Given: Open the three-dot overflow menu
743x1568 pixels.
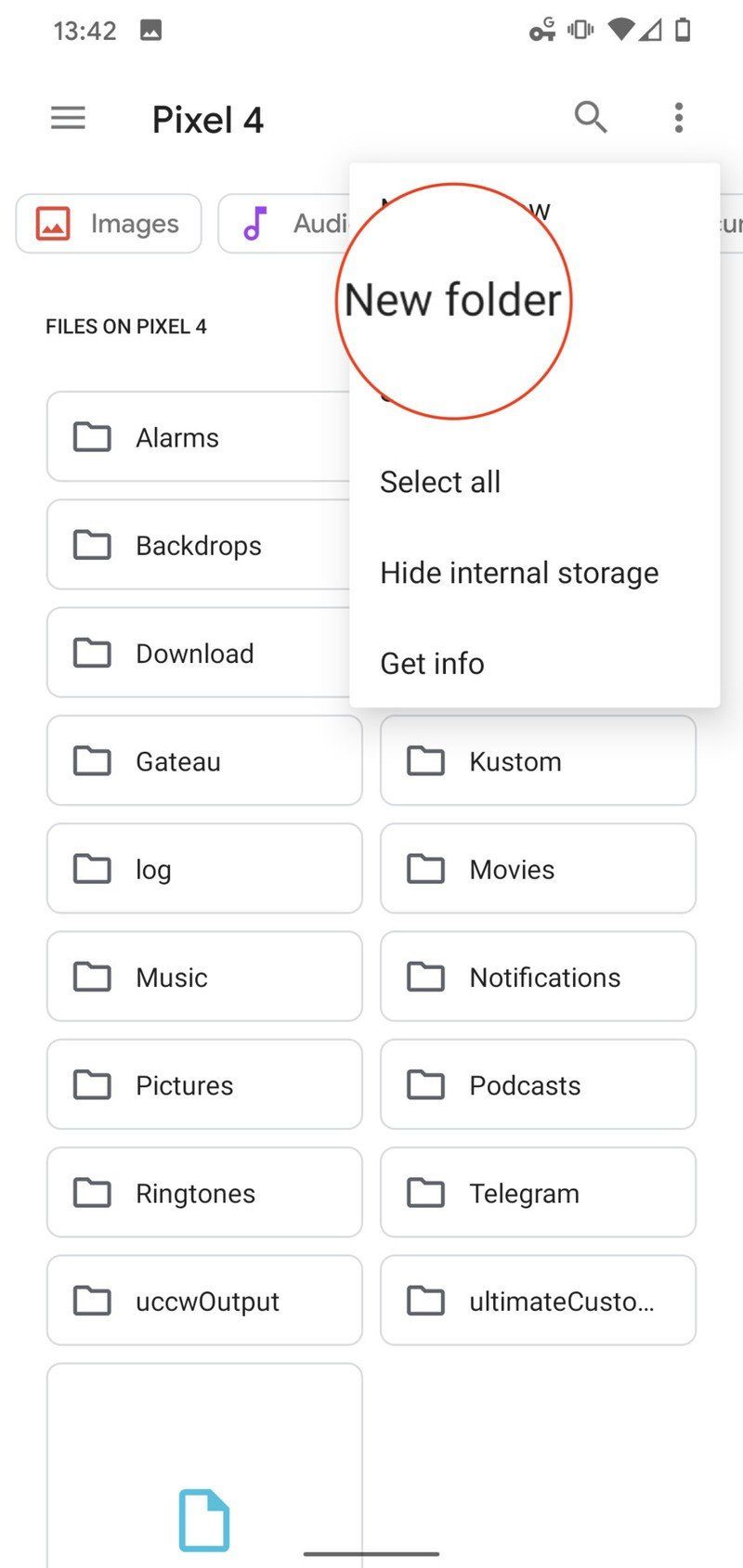Looking at the screenshot, I should point(679,118).
